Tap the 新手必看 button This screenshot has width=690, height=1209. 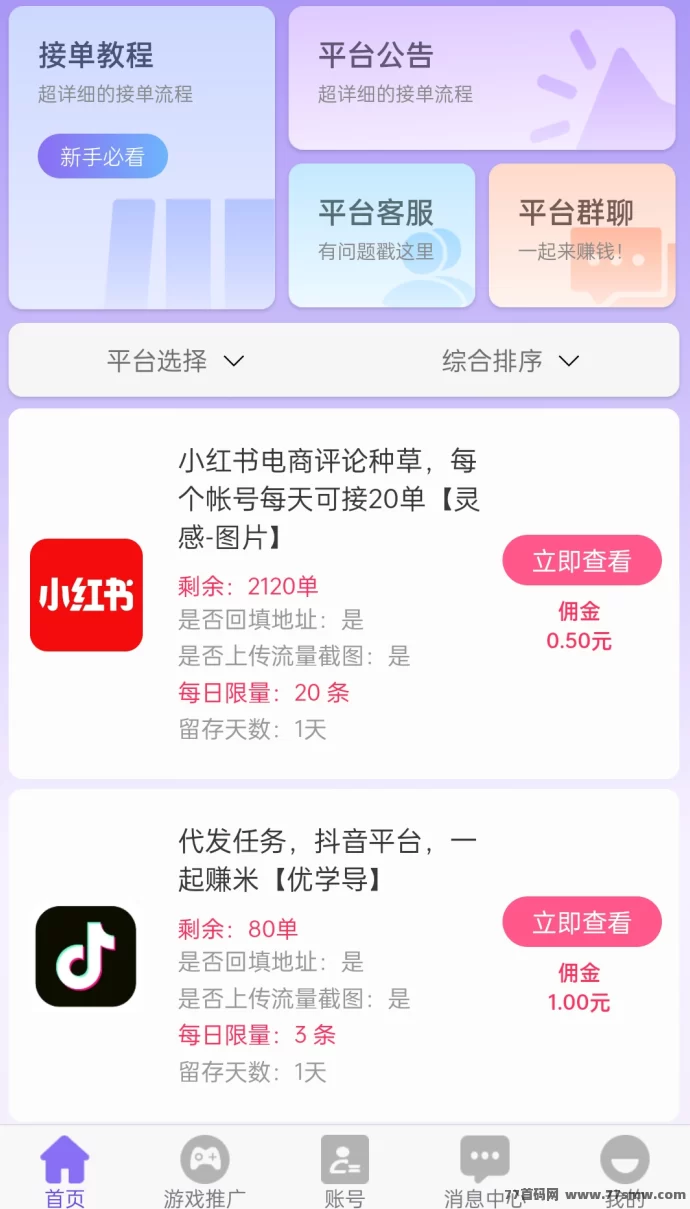point(102,157)
